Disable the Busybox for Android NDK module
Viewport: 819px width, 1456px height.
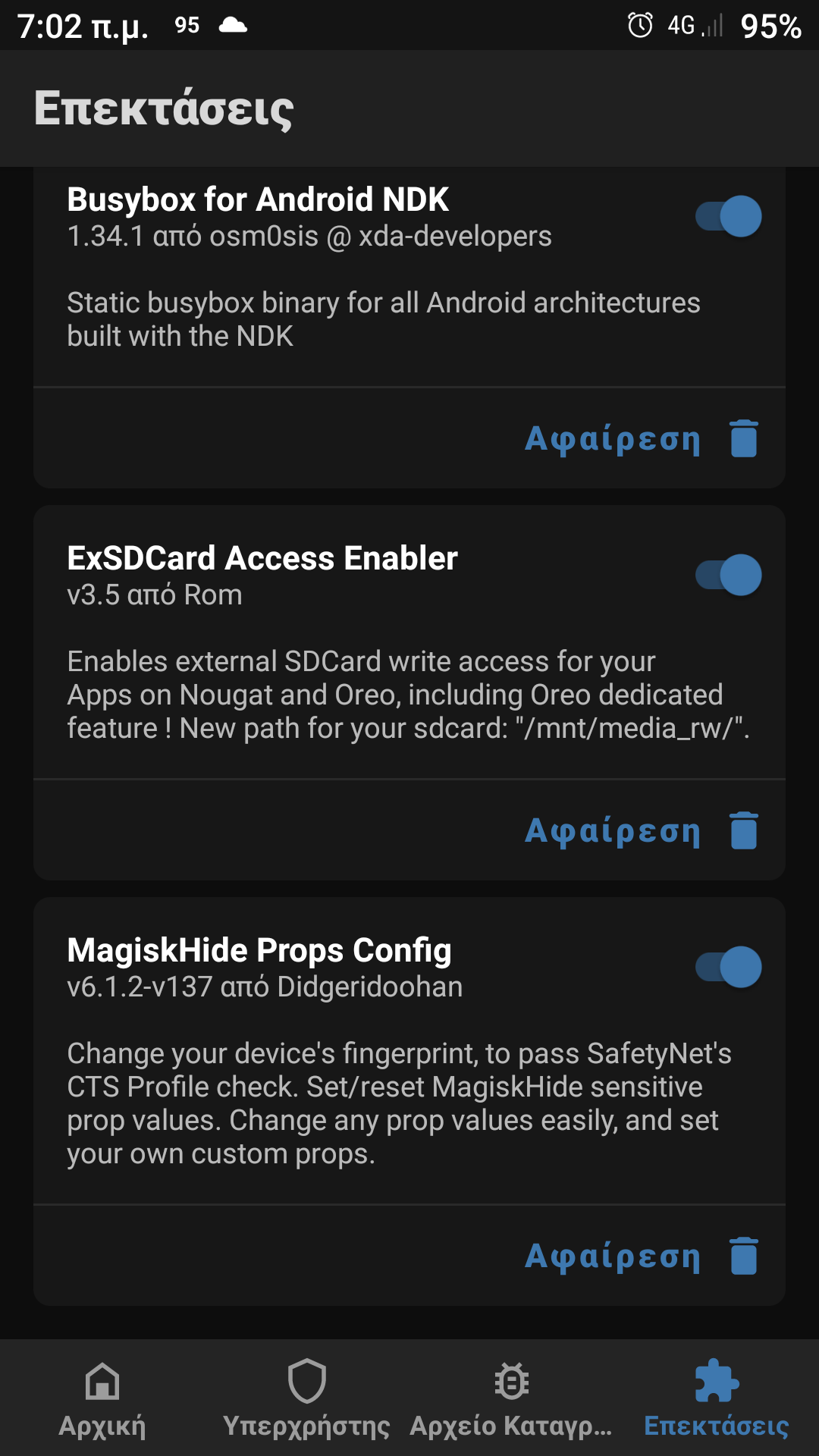(729, 217)
